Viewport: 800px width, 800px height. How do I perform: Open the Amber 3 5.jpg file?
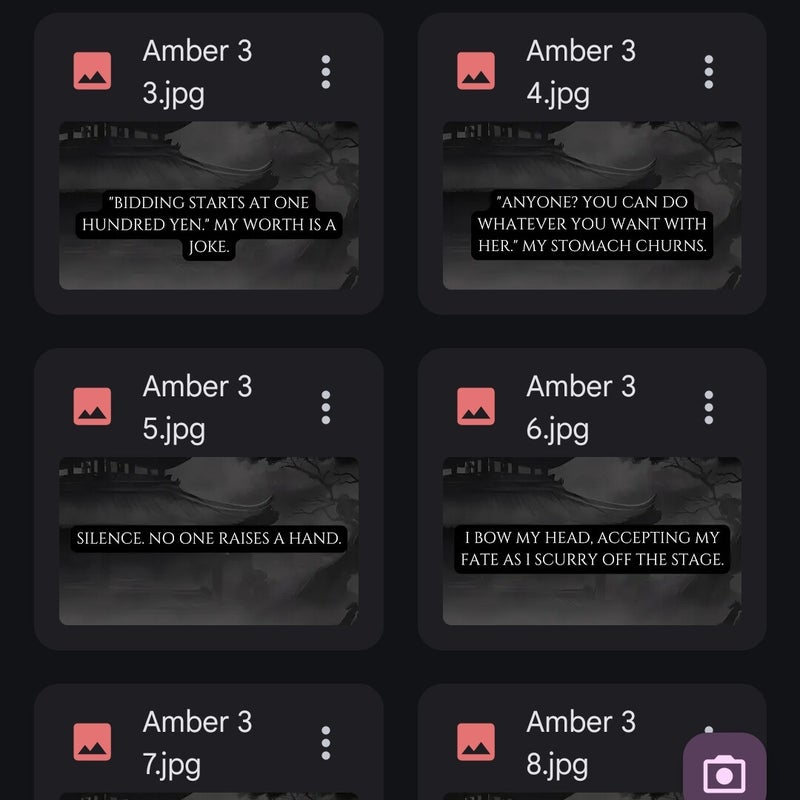208,541
